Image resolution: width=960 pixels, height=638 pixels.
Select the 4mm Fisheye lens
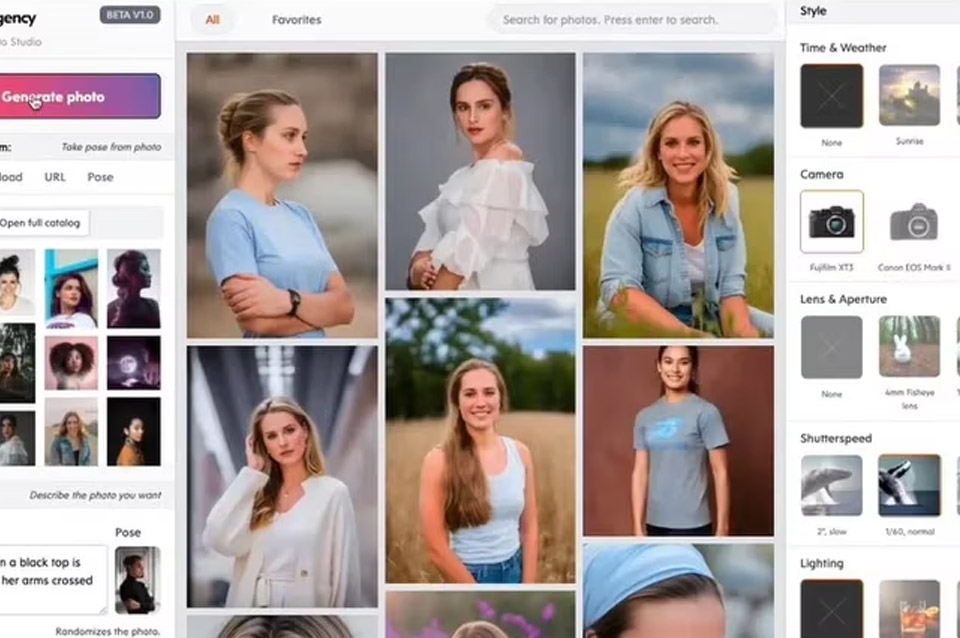[909, 347]
